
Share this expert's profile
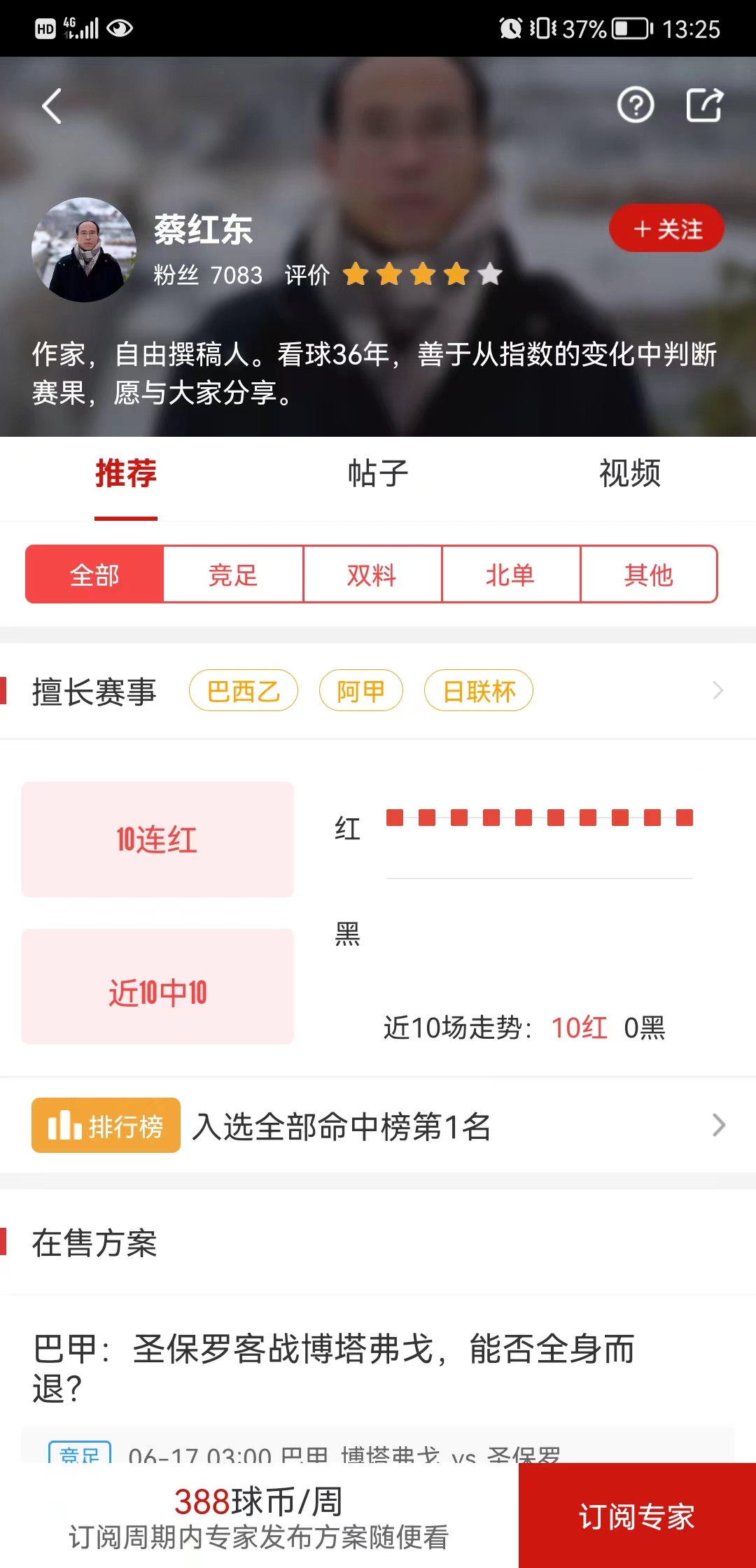pyautogui.click(x=703, y=106)
